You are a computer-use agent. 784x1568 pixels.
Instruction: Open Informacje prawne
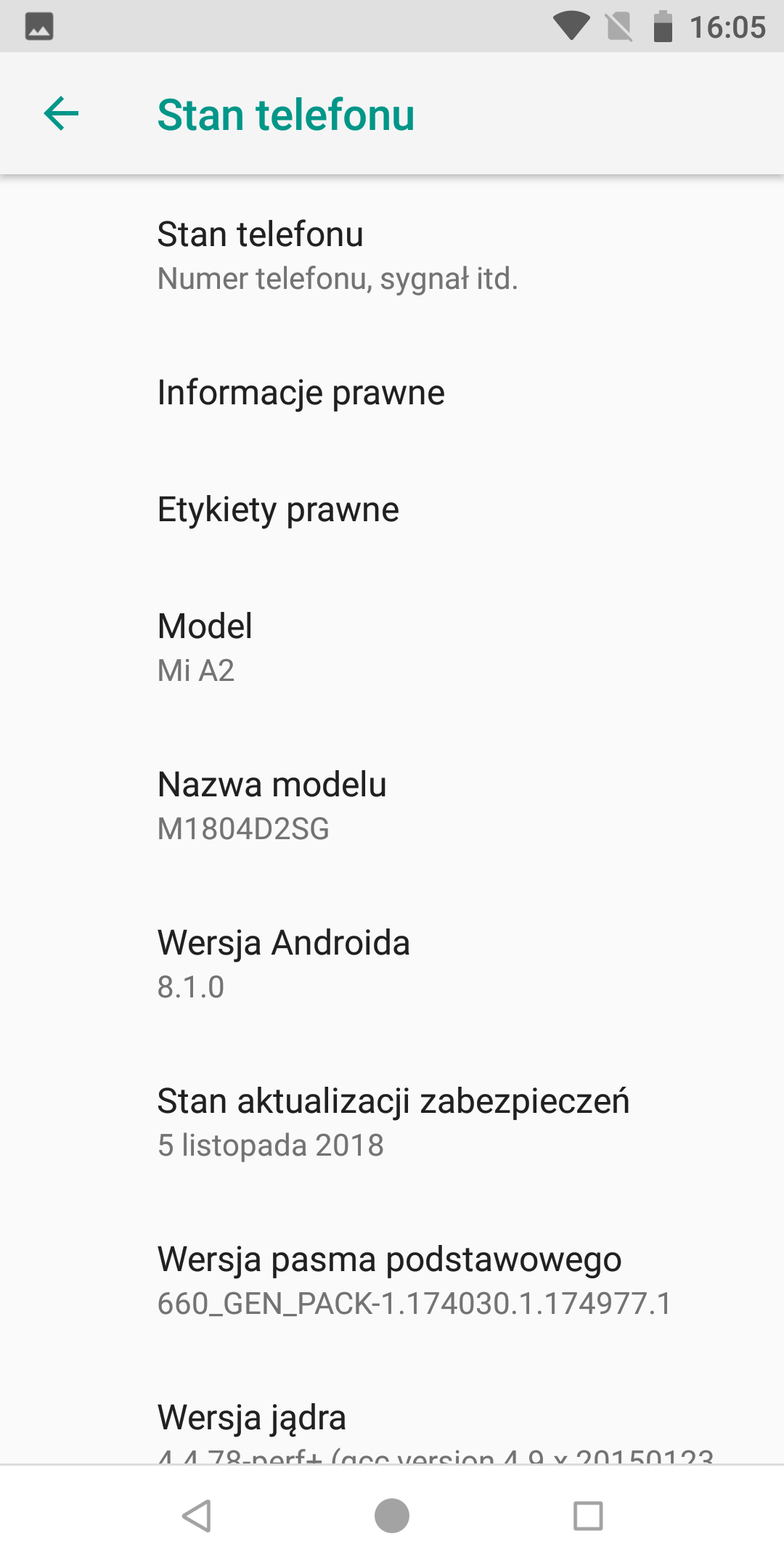pos(392,393)
